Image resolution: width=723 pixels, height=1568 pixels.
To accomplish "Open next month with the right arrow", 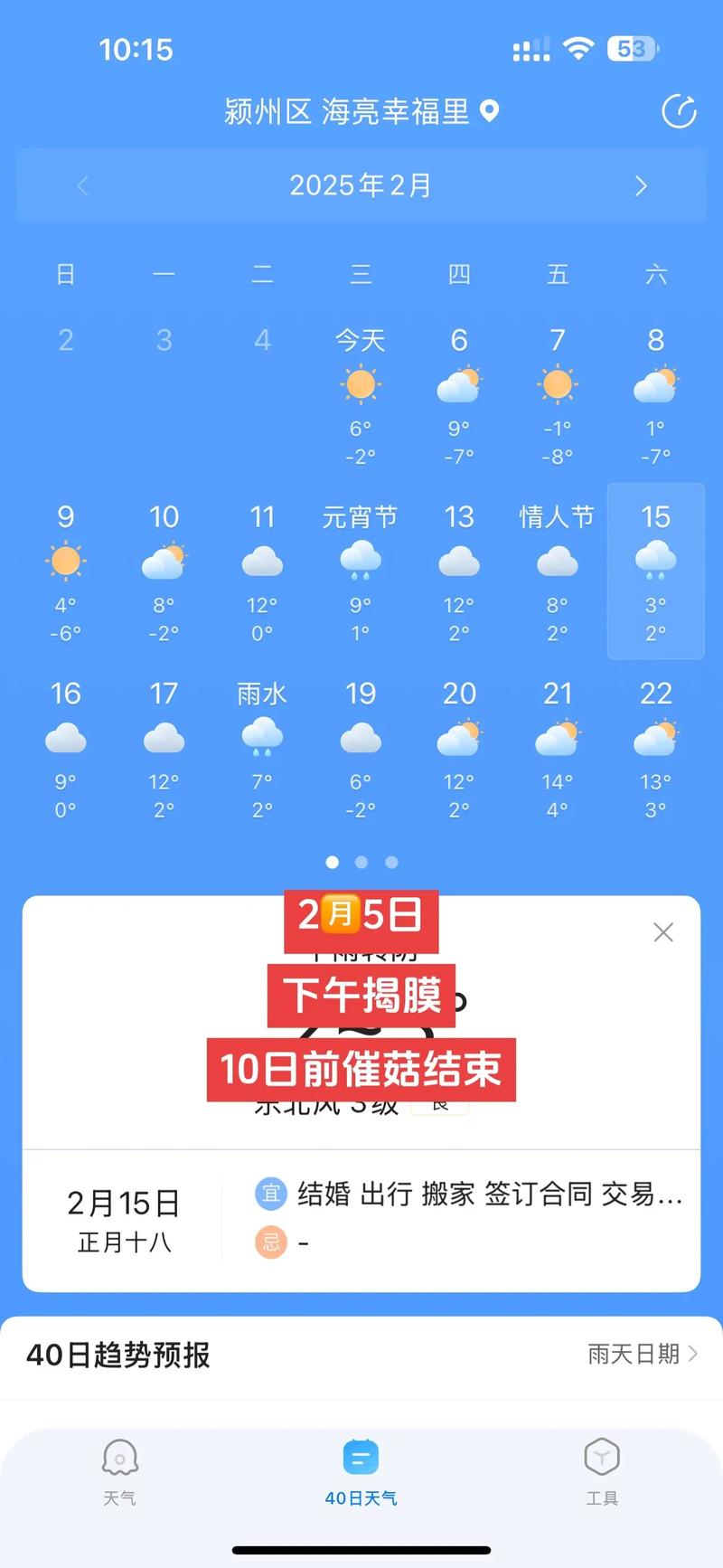I will coord(642,186).
